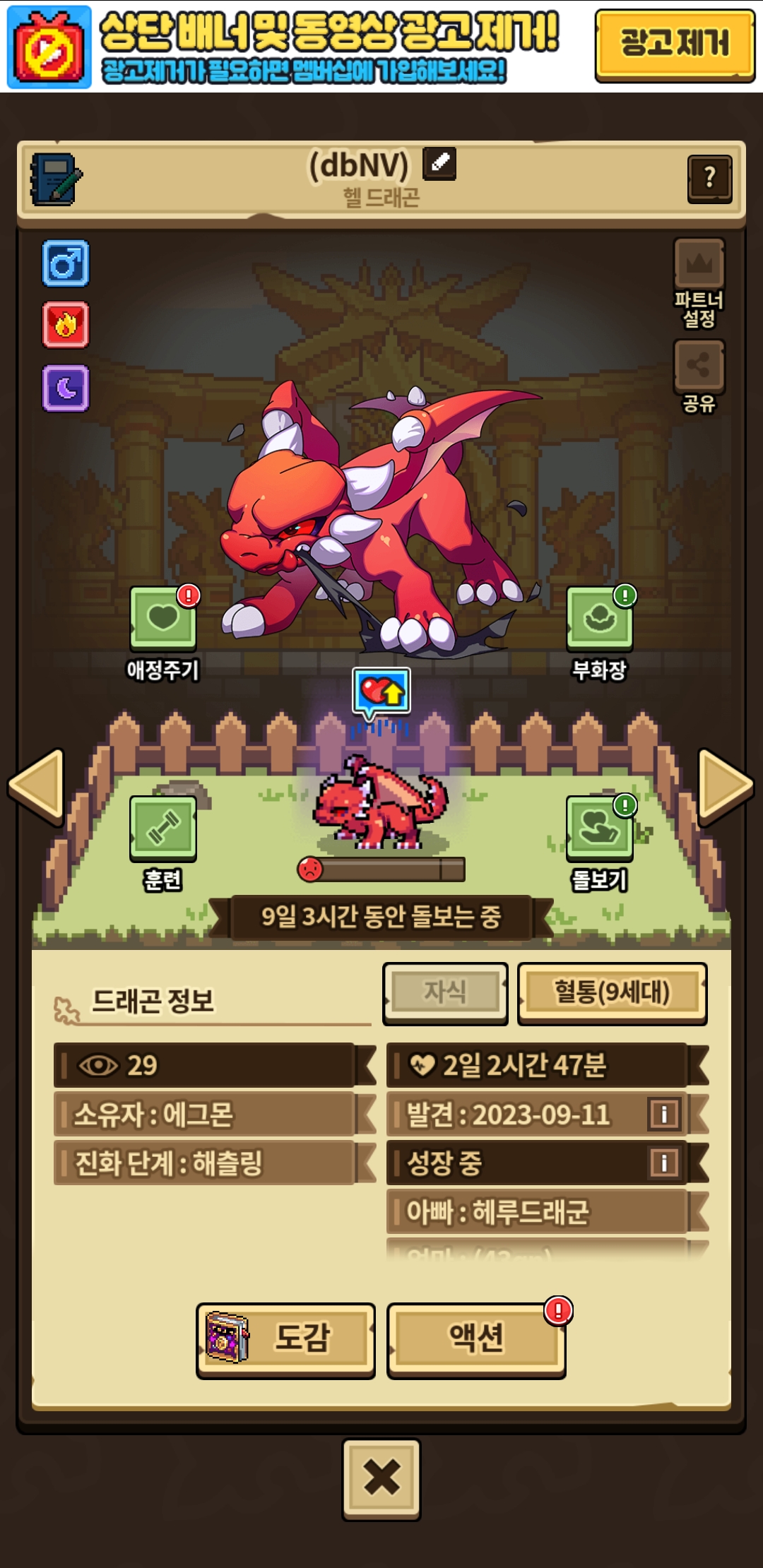Go to next dragon with right arrow
Image resolution: width=763 pixels, height=1568 pixels.
(x=724, y=785)
